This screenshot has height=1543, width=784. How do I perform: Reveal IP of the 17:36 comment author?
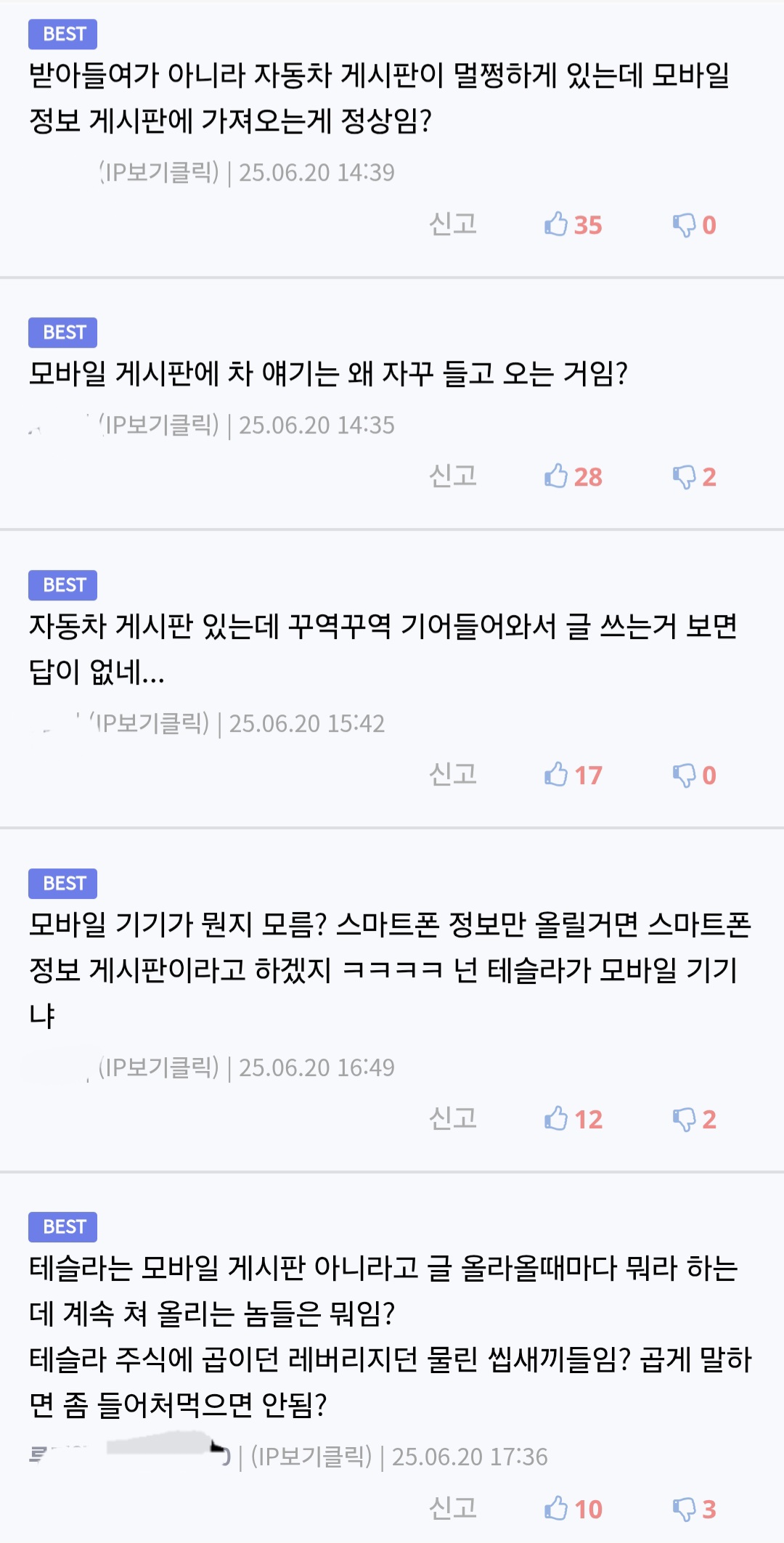(x=312, y=1457)
